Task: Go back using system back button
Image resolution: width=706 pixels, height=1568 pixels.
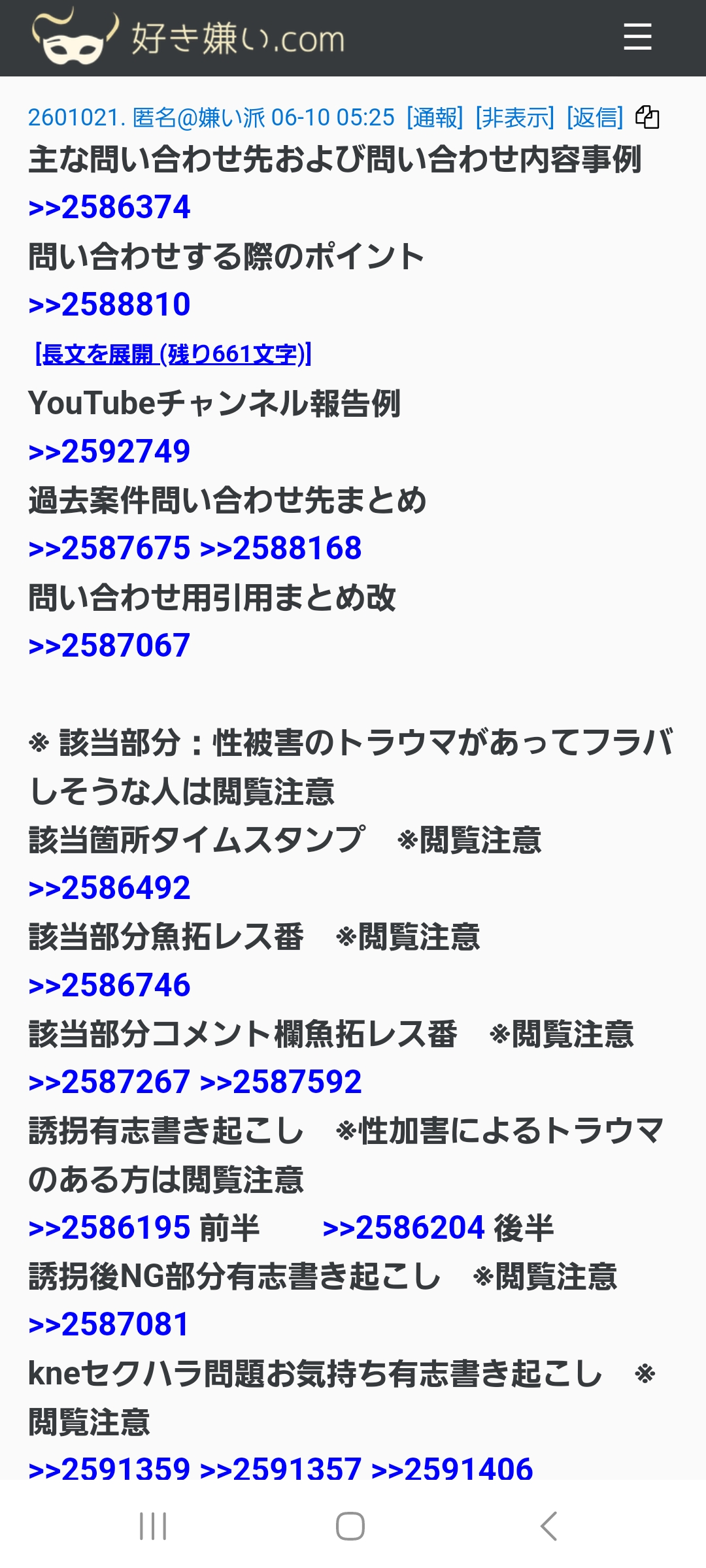Action: tap(548, 1526)
